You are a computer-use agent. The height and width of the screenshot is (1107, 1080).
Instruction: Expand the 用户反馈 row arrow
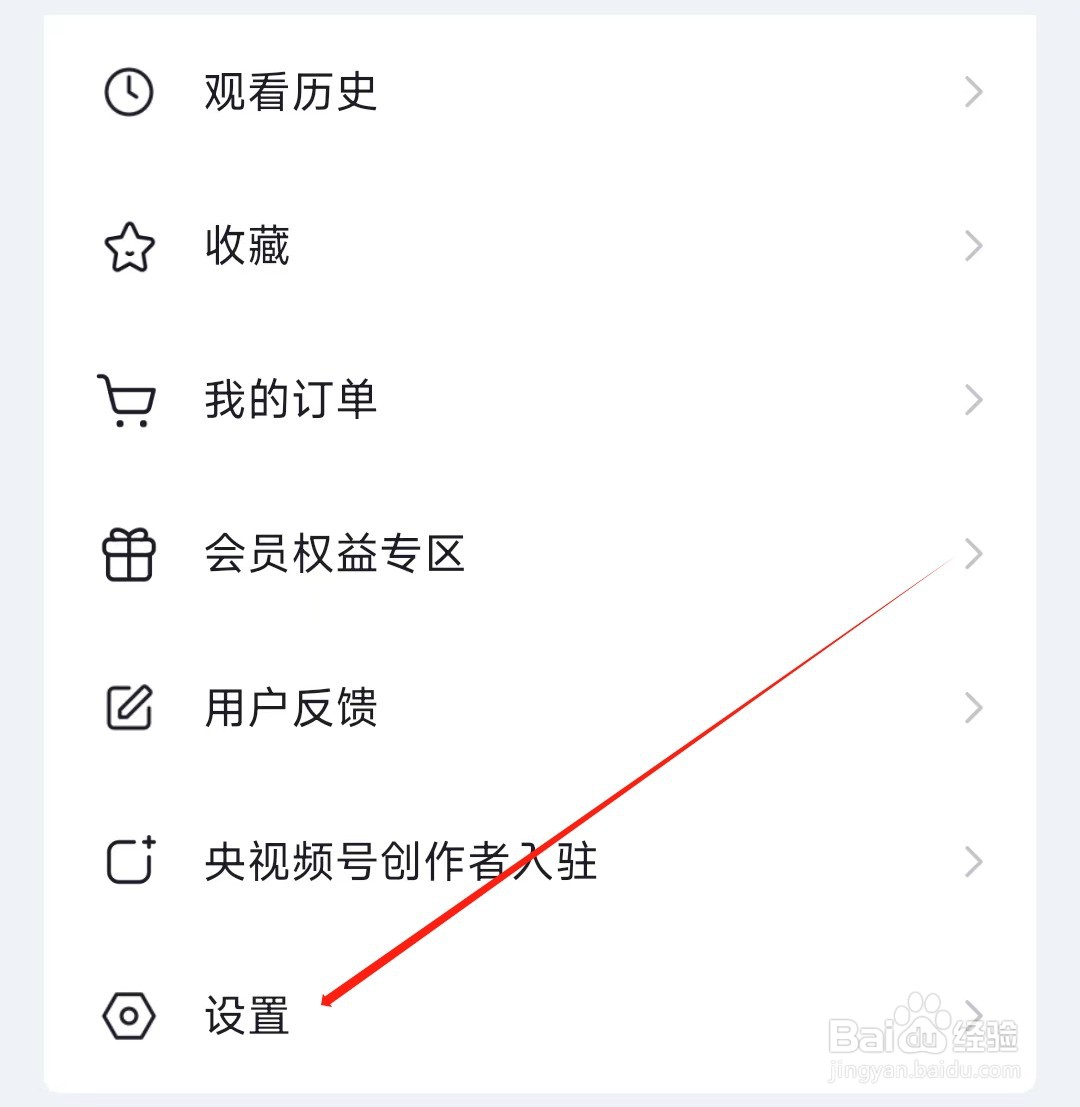pos(971,707)
